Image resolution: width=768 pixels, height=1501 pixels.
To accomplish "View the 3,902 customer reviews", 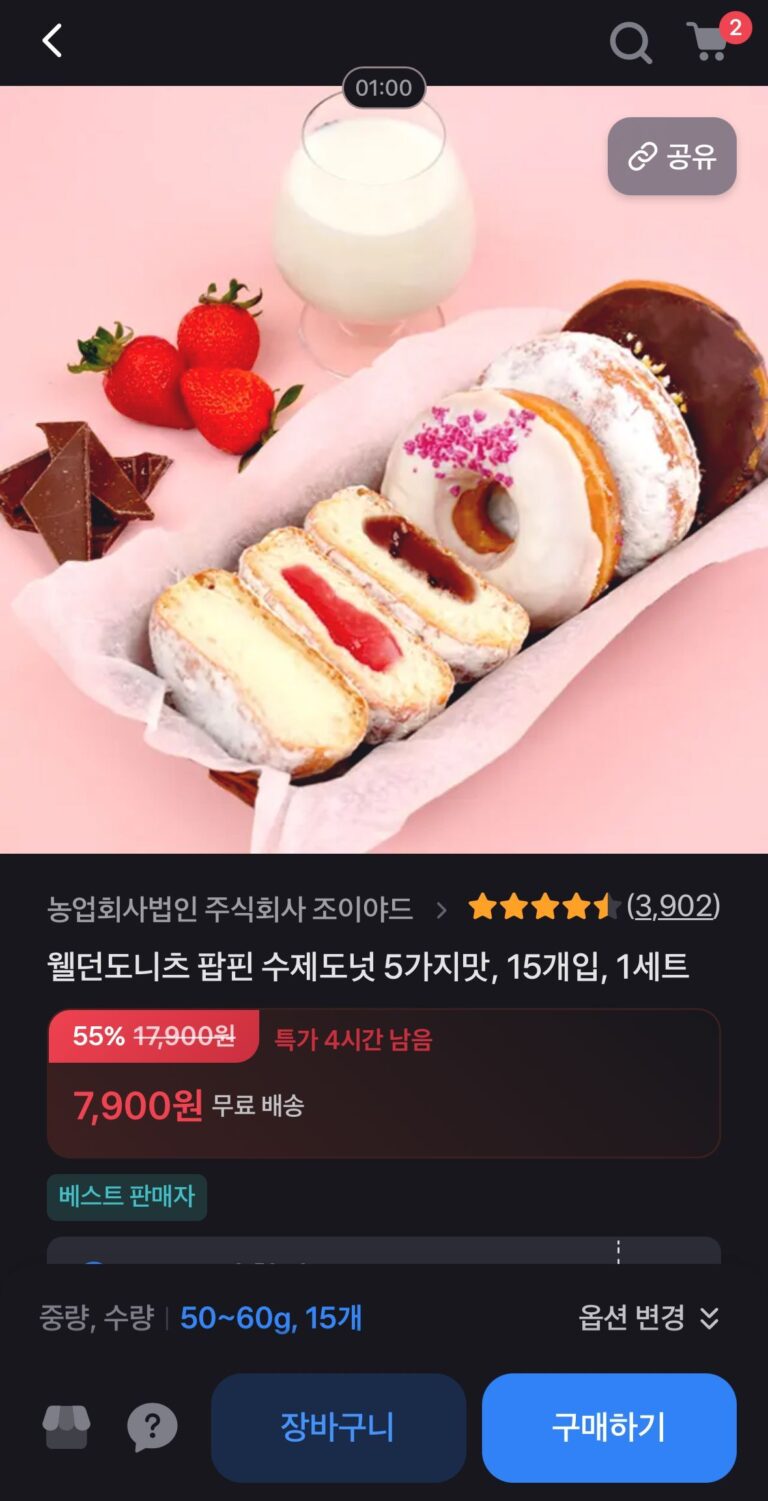I will point(673,907).
